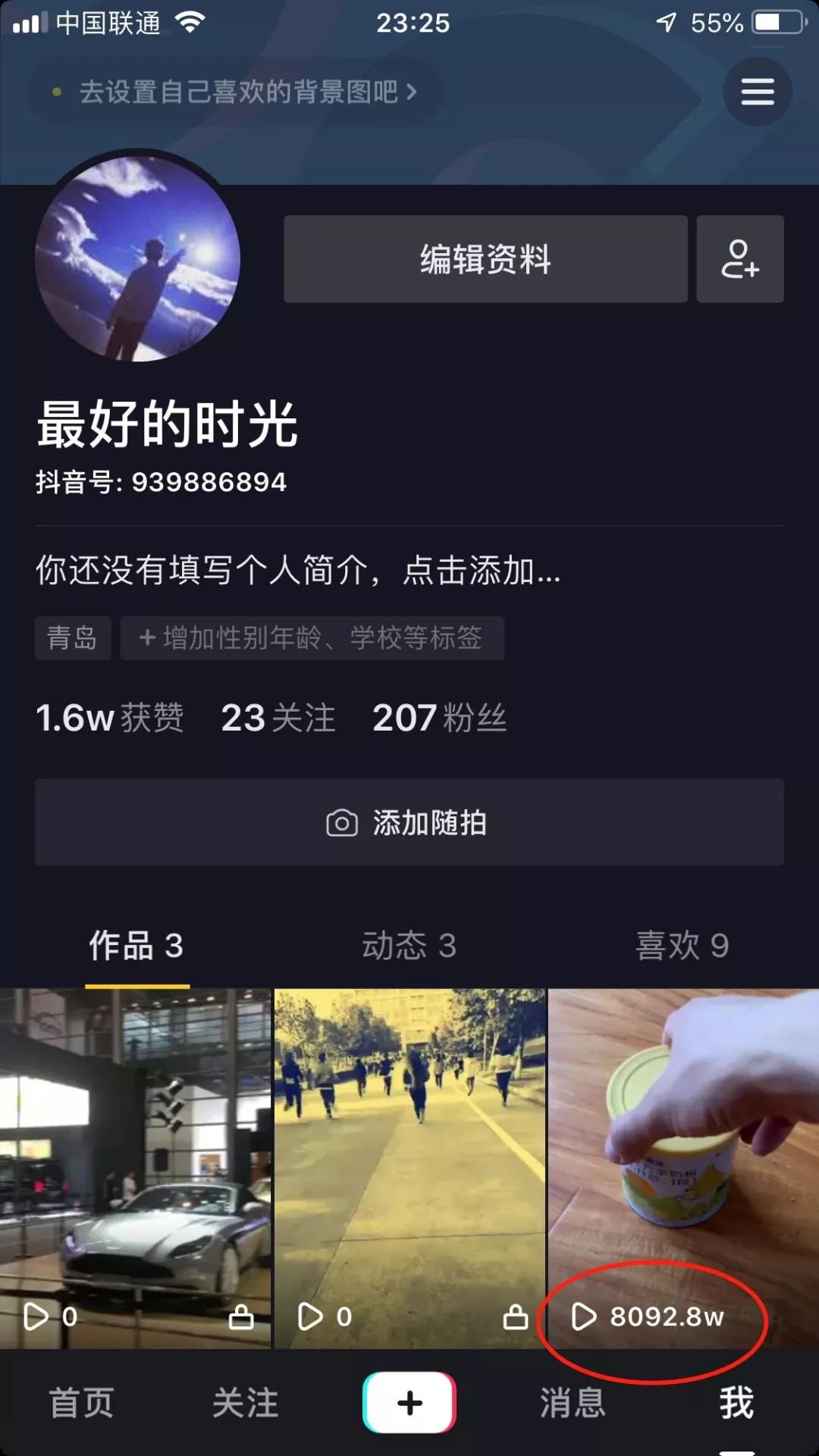This screenshot has width=819, height=1456.
Task: View the 207 粉丝 followers list
Action: coord(439,717)
